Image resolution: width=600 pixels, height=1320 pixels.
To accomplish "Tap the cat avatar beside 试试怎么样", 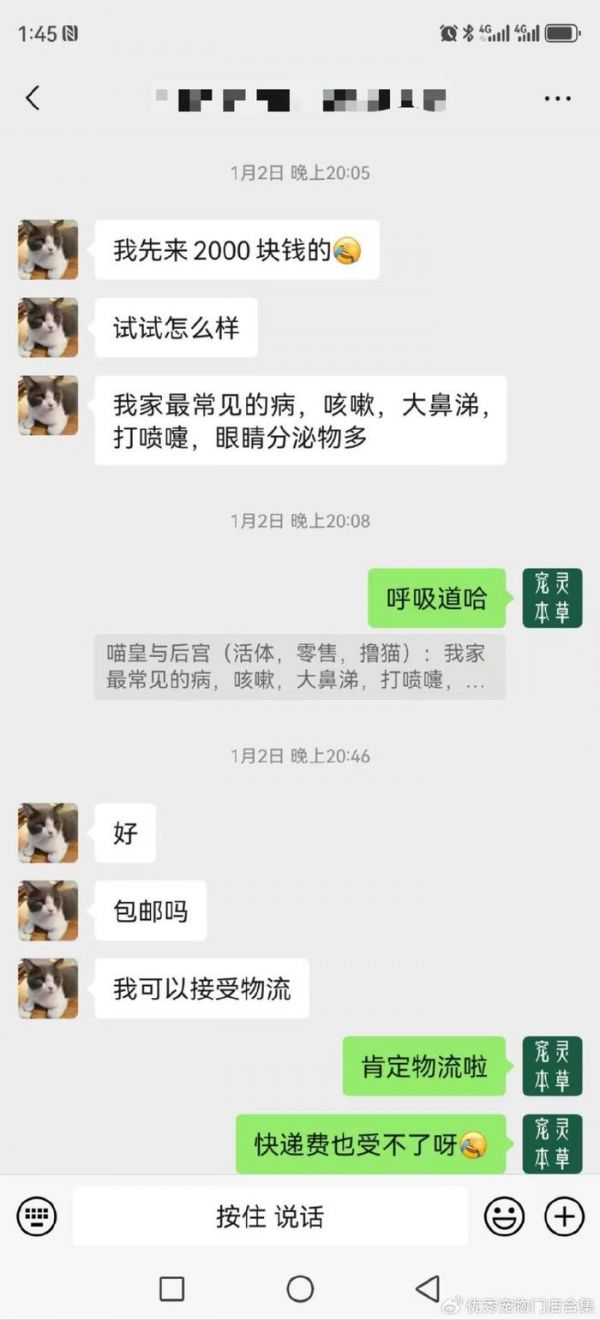I will pyautogui.click(x=48, y=327).
